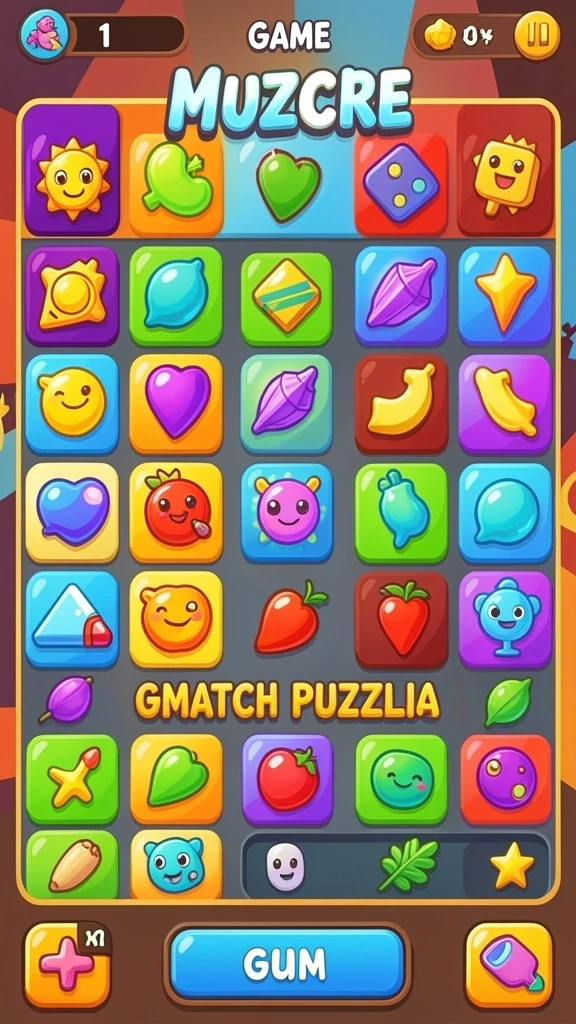Tap the yellow star on the blue tile
This screenshot has width=576, height=1024.
click(x=504, y=296)
